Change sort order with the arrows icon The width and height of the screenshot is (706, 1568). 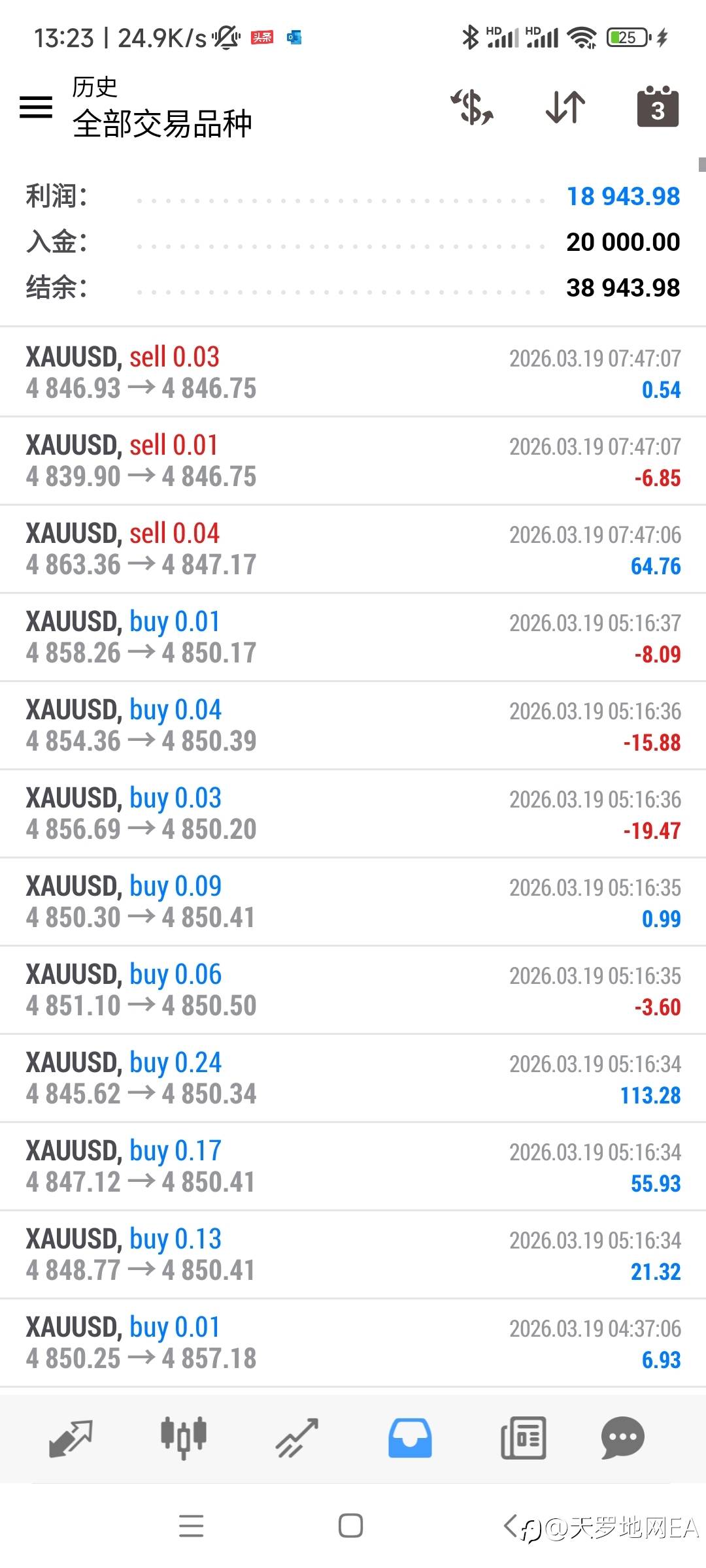(565, 107)
